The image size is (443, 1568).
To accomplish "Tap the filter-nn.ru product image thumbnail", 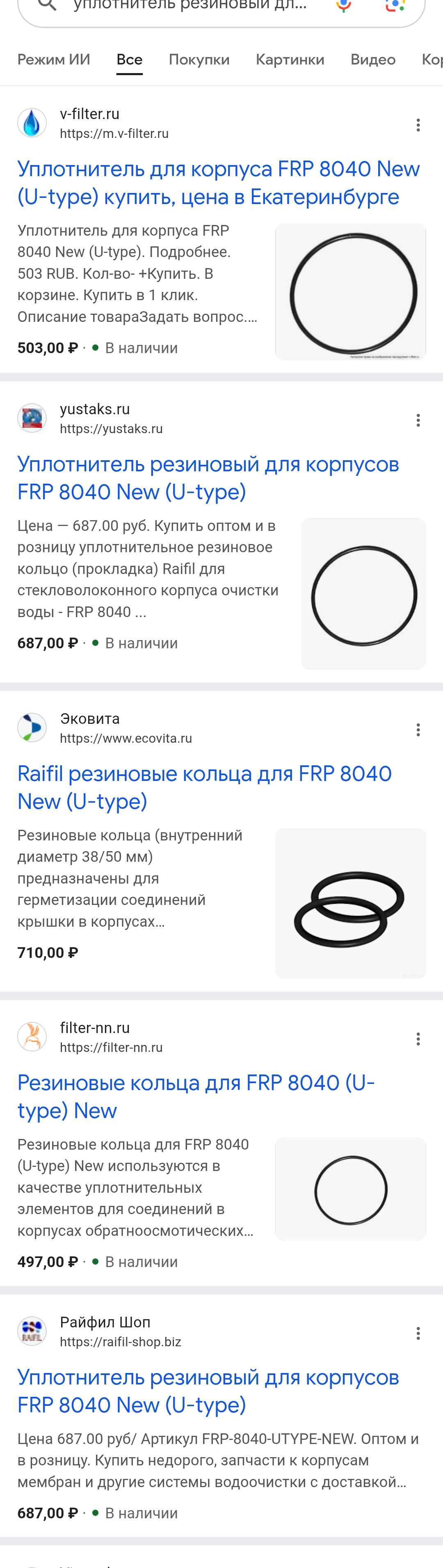I will click(x=351, y=1189).
